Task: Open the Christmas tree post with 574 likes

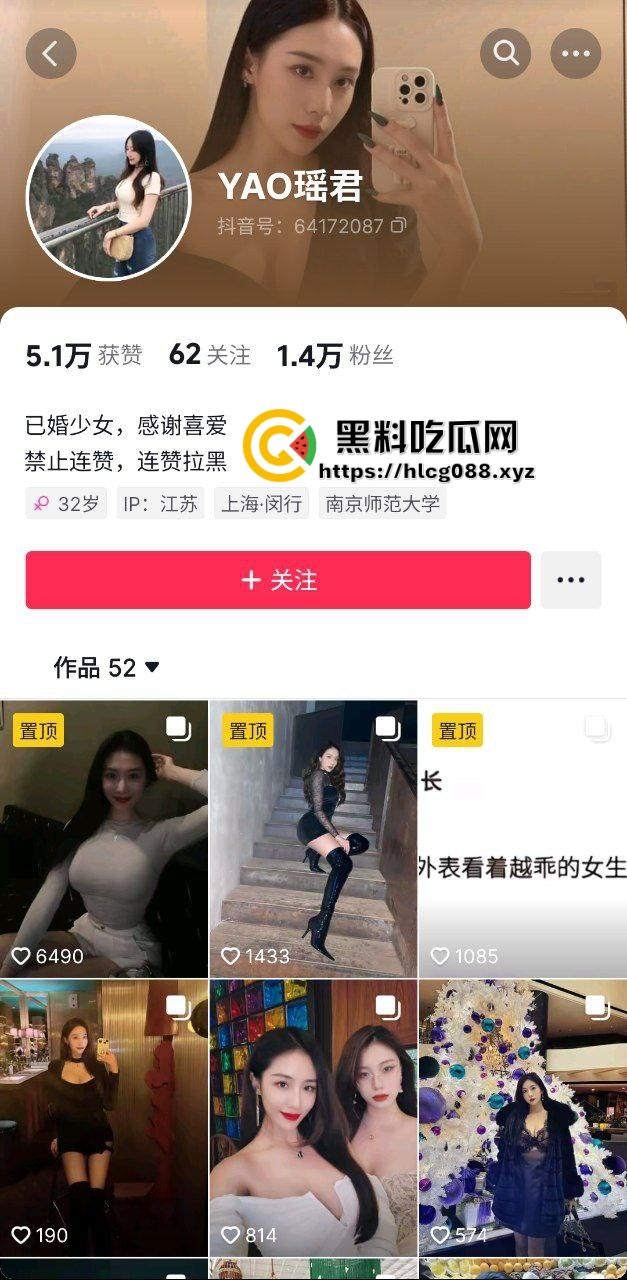Action: (x=522, y=1117)
